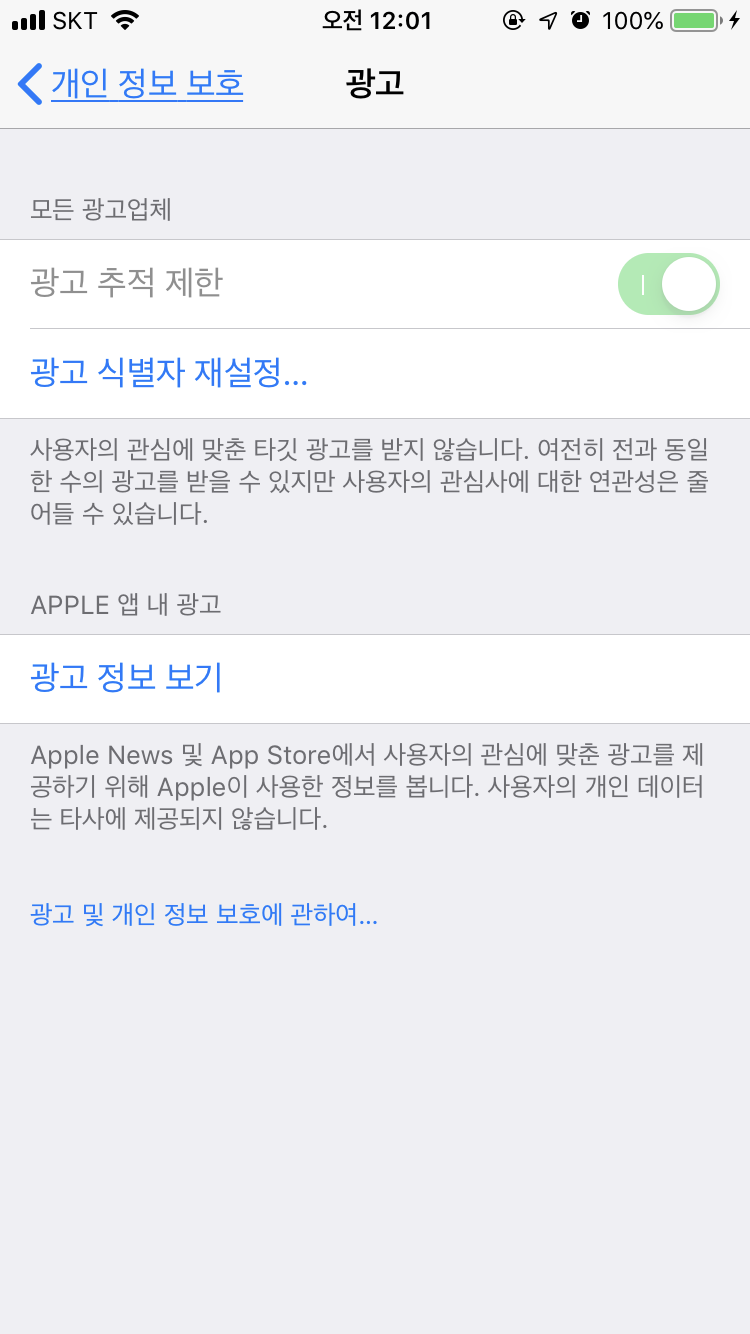Image resolution: width=750 pixels, height=1334 pixels.
Task: Open 광고 정보 보기
Action: 127,678
